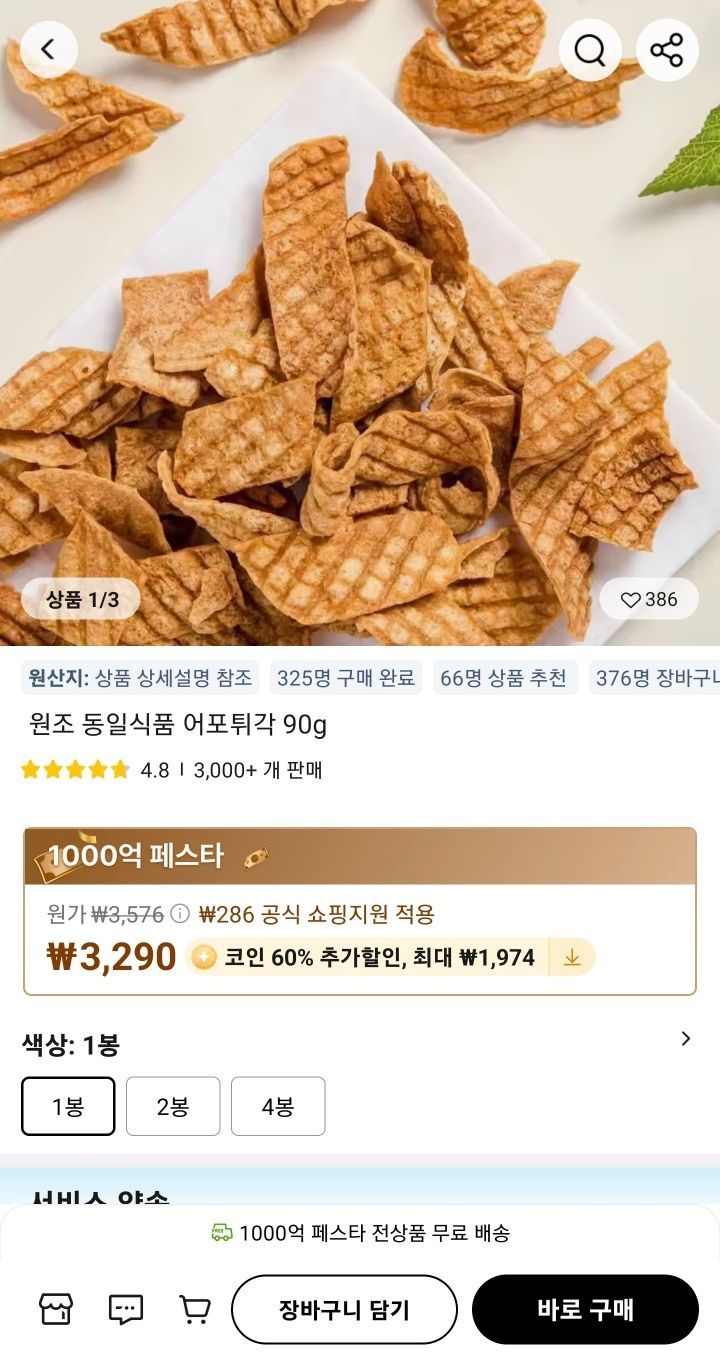720x1362 pixels.
Task: Open the coin discount details arrow
Action: [x=572, y=957]
